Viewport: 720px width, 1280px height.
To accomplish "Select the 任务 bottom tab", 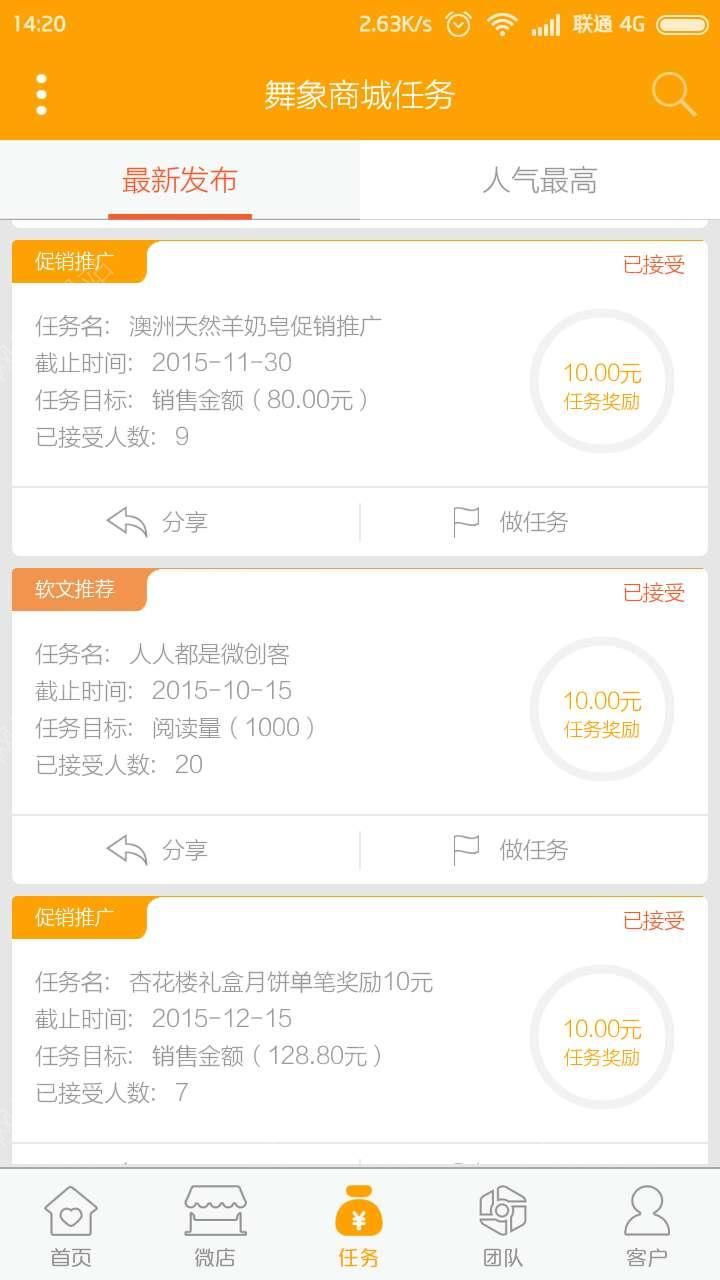I will tap(359, 1226).
